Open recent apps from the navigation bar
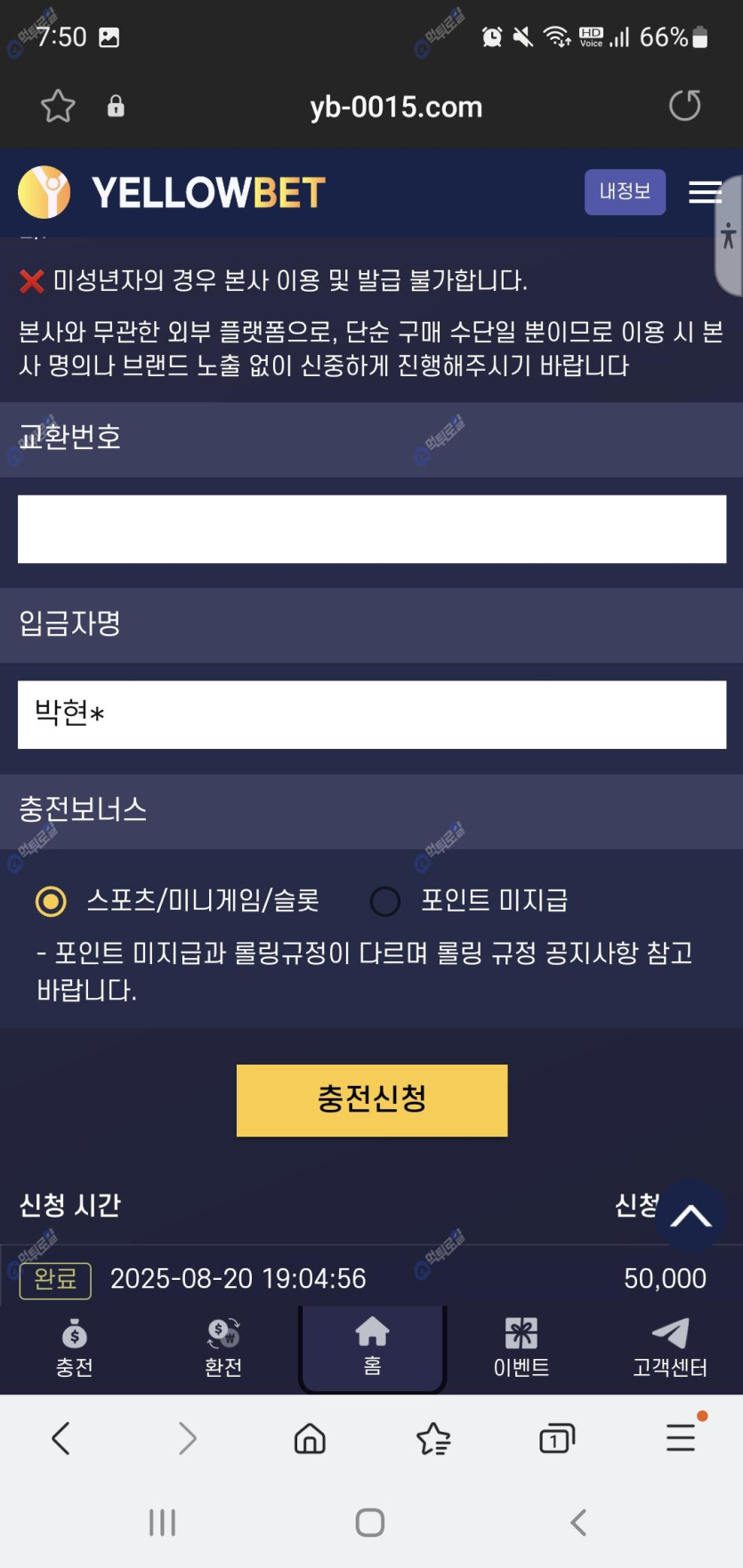The height and width of the screenshot is (1568, 743). click(162, 1523)
